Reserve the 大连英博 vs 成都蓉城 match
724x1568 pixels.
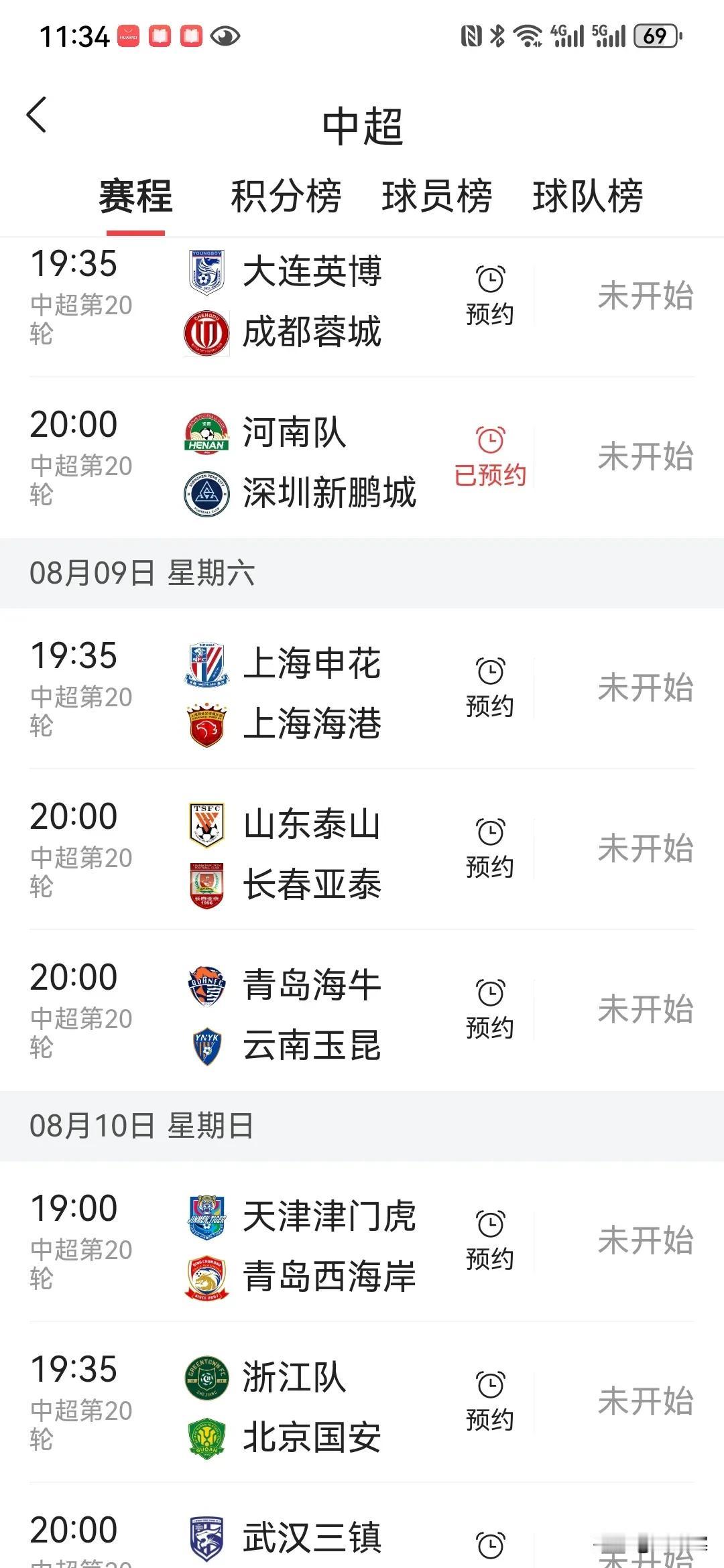click(490, 296)
